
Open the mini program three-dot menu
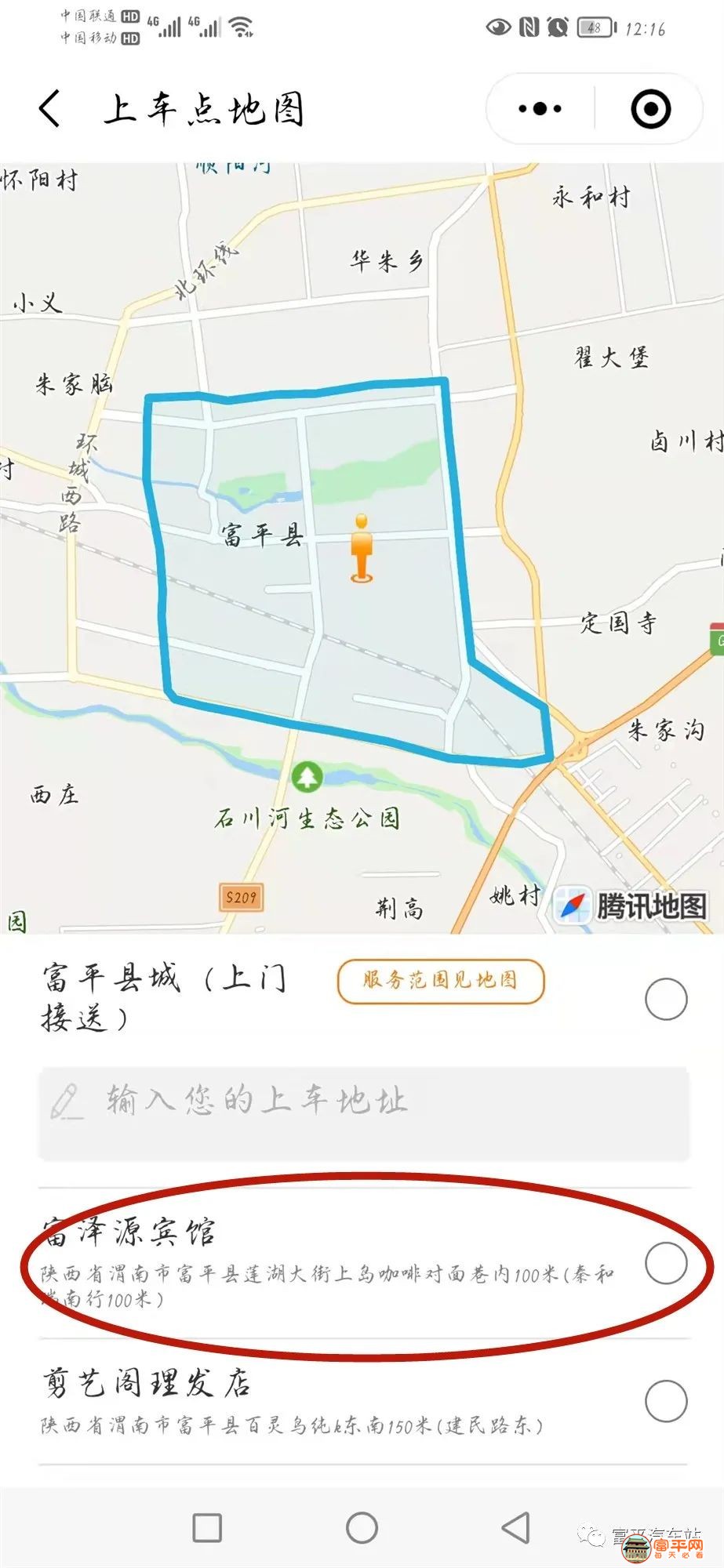tap(540, 109)
